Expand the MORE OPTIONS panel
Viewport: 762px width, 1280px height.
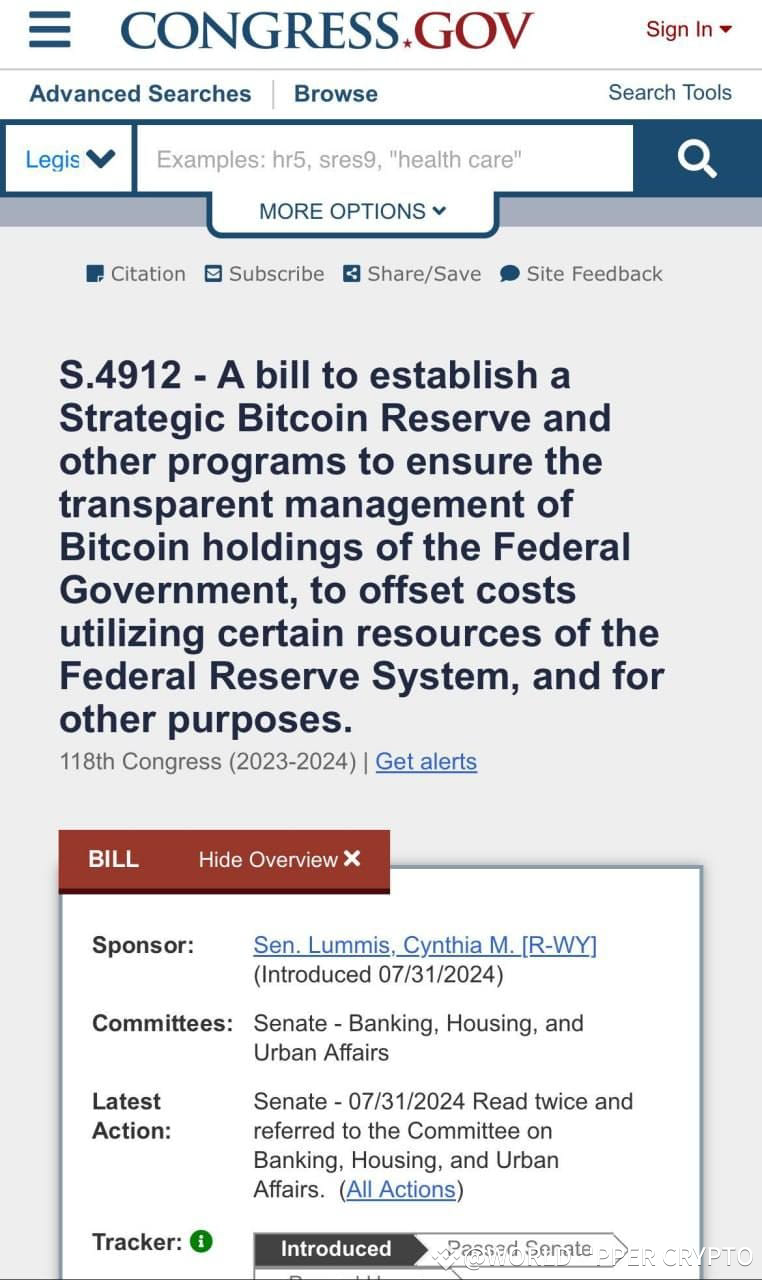(352, 211)
